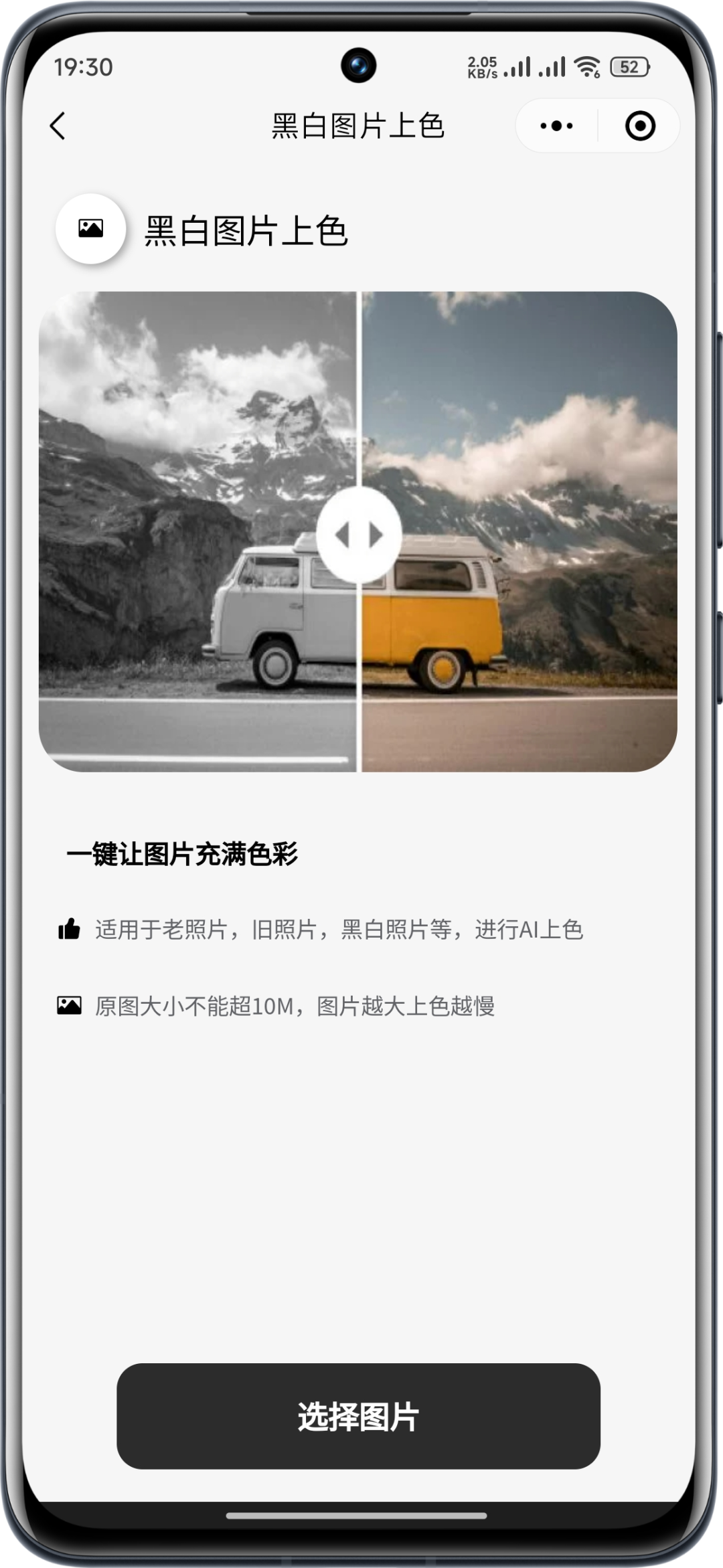Open the mini program's three-dot menu
This screenshot has height=1568, width=723.
point(556,126)
